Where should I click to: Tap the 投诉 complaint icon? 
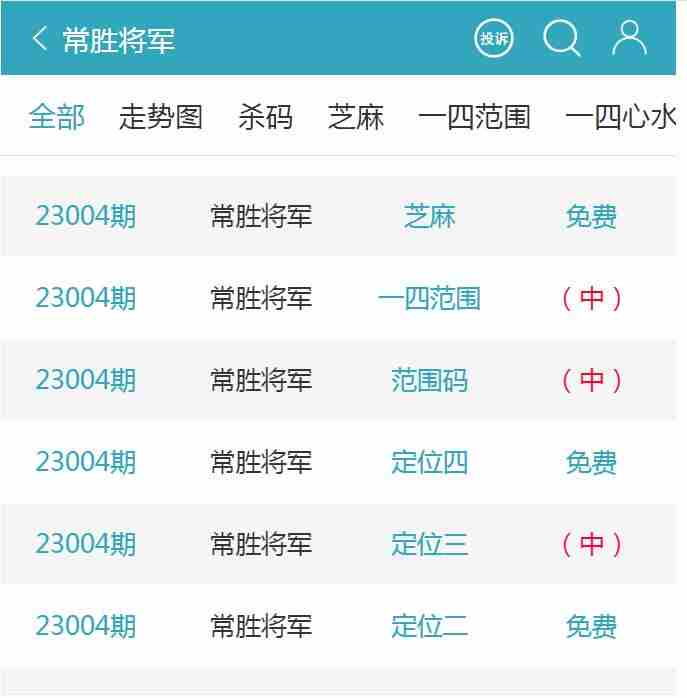(x=494, y=39)
